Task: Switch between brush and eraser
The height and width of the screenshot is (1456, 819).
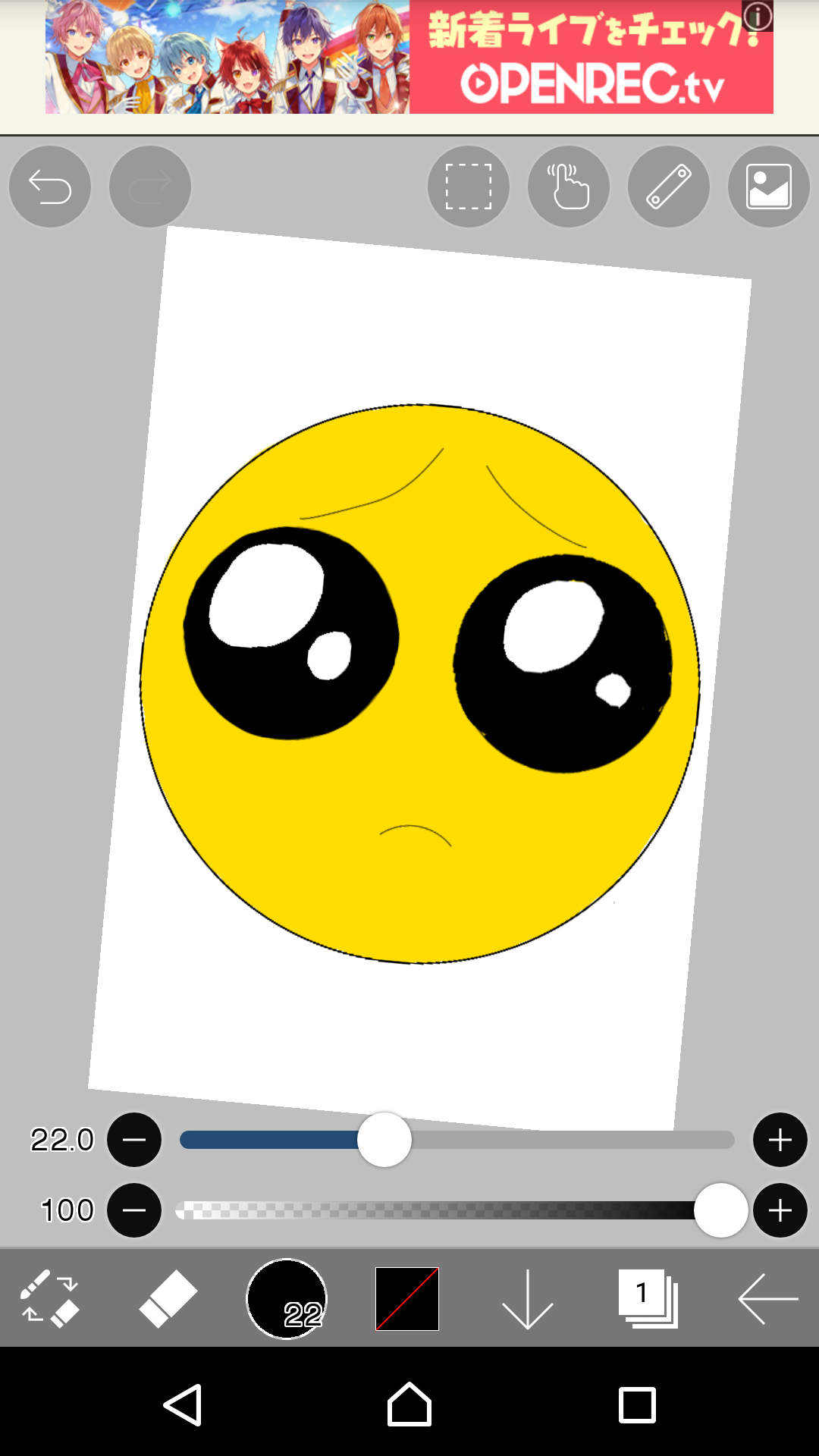Action: (x=49, y=1298)
